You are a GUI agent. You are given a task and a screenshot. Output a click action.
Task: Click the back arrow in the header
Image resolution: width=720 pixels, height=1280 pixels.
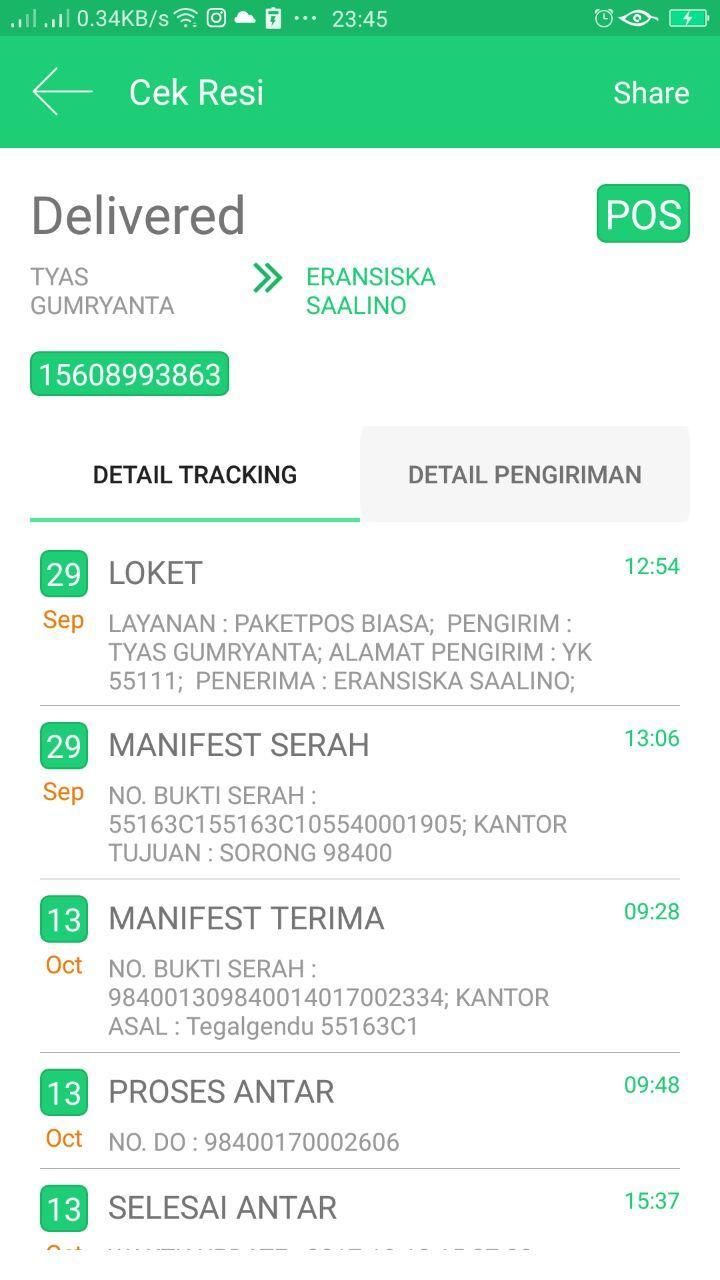[60, 92]
